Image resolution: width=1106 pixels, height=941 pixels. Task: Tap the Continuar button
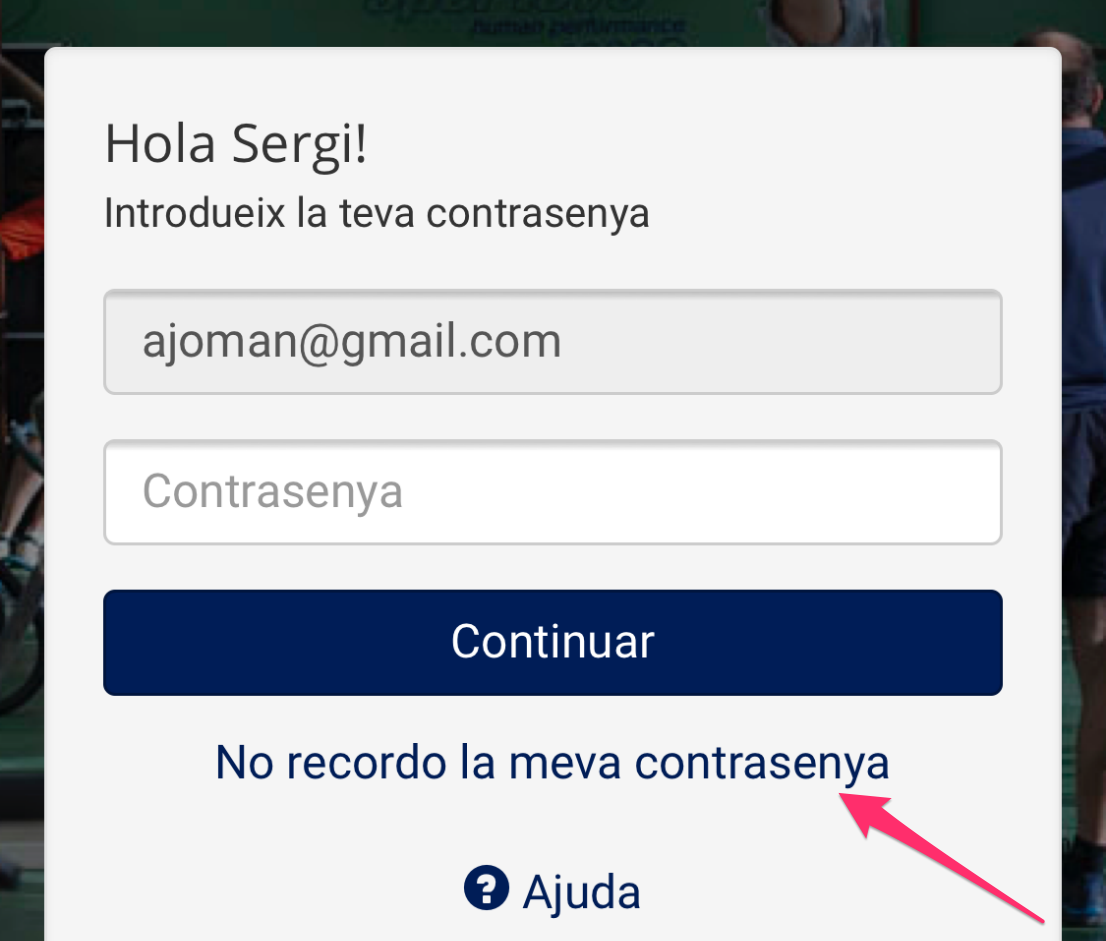pos(552,642)
